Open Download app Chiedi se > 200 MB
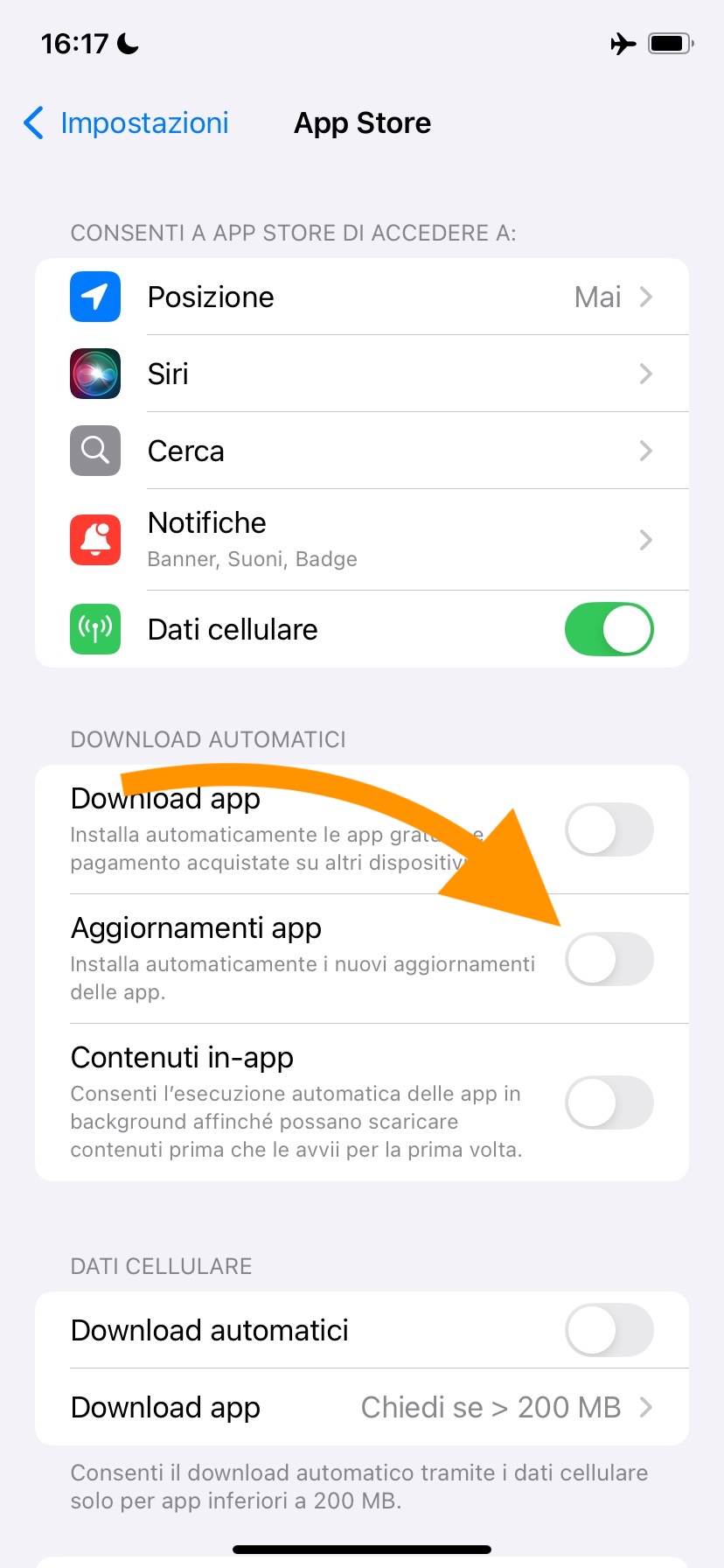This screenshot has width=724, height=1568. (x=362, y=1408)
